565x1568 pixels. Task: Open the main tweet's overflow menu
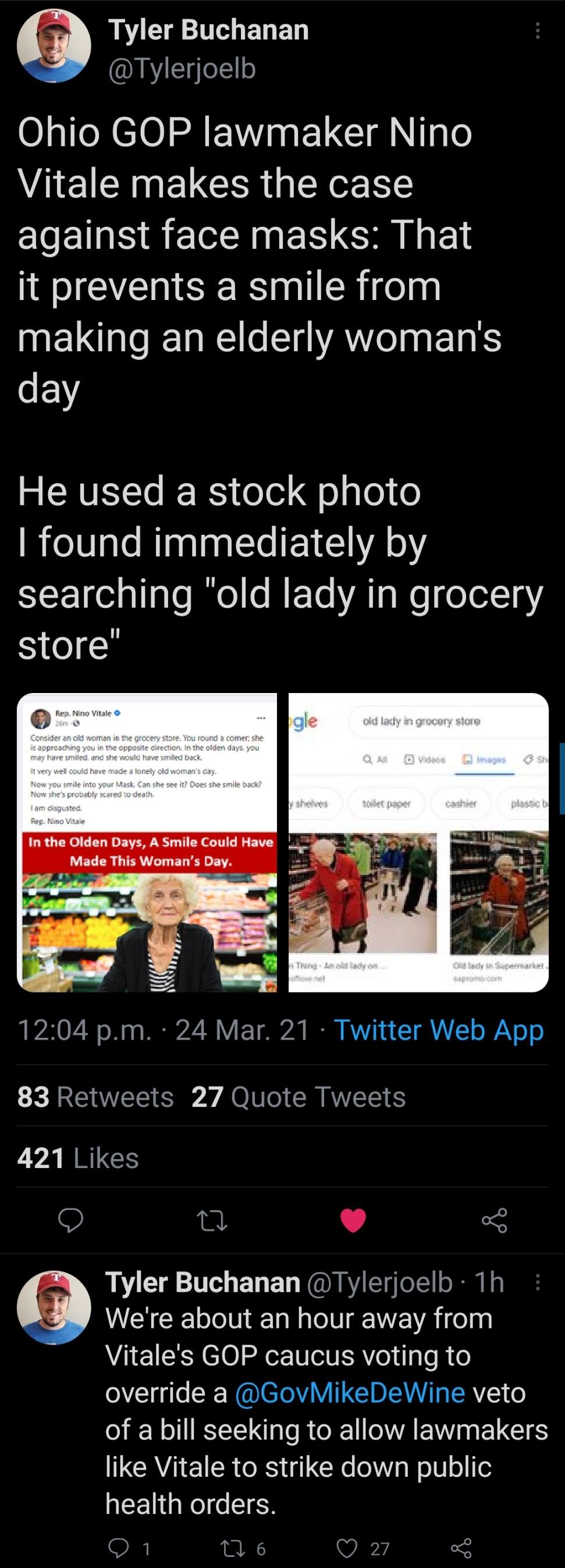pos(537,30)
